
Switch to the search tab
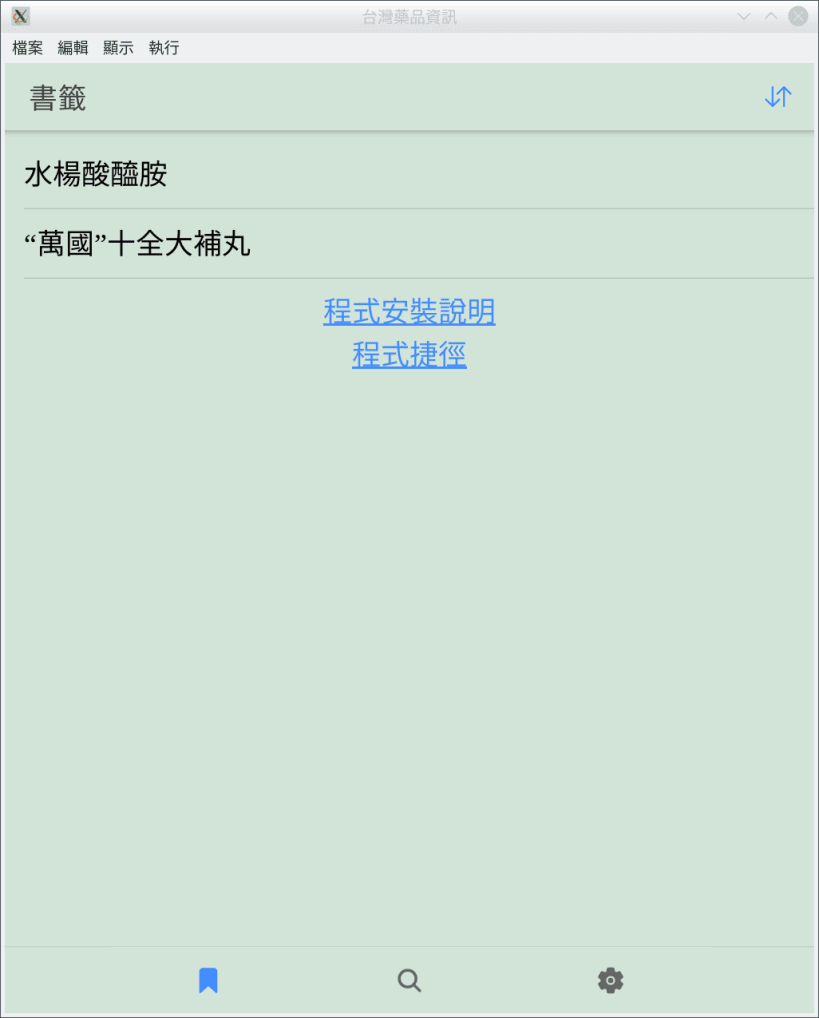409,980
